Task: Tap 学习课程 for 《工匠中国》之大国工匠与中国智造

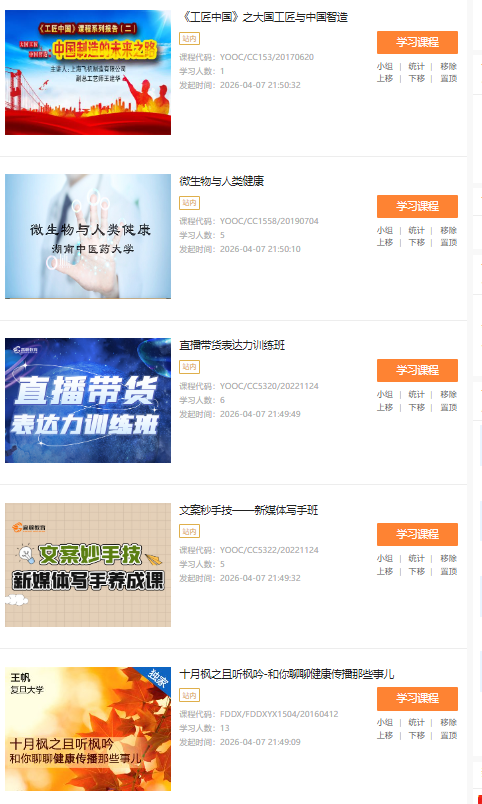Action: coord(417,43)
